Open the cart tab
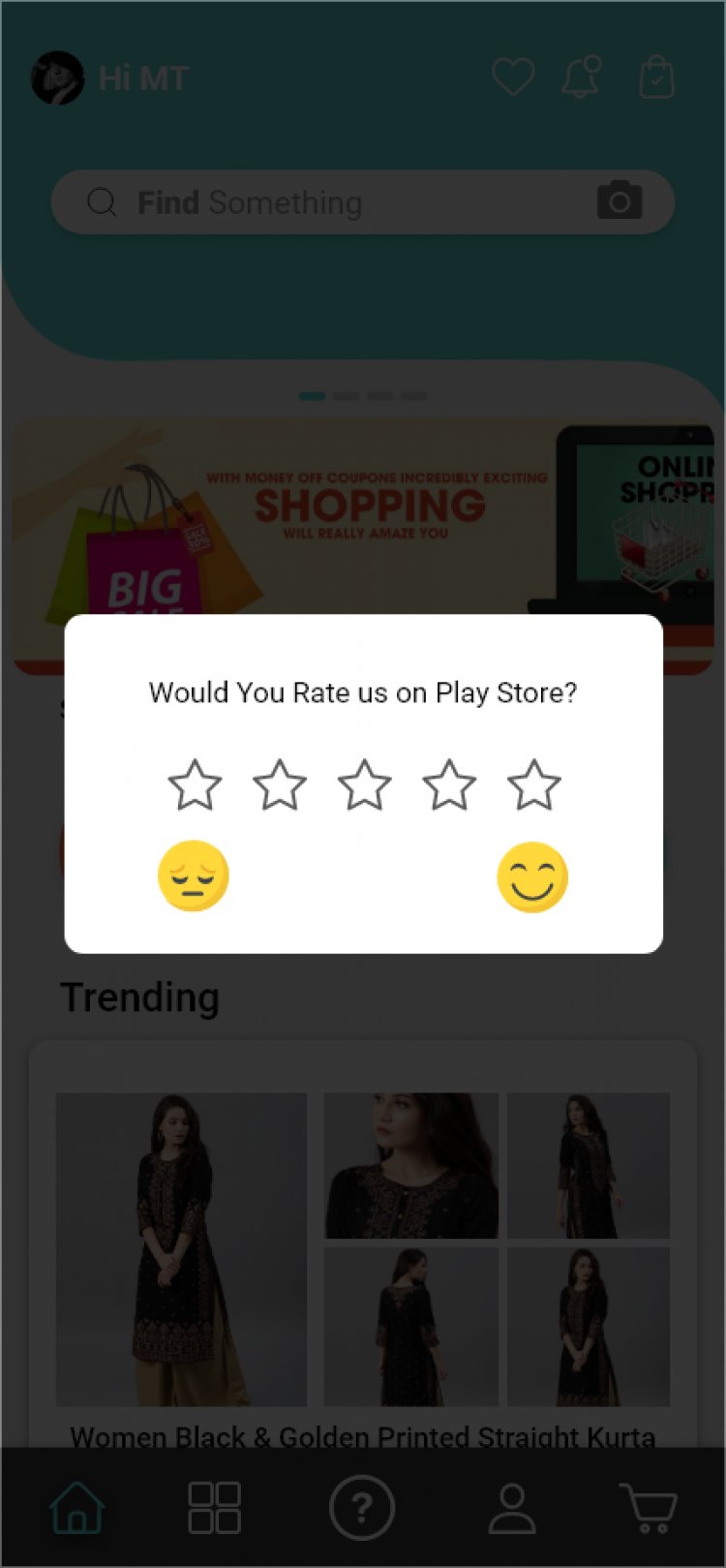This screenshot has height=1568, width=726. tap(648, 1508)
